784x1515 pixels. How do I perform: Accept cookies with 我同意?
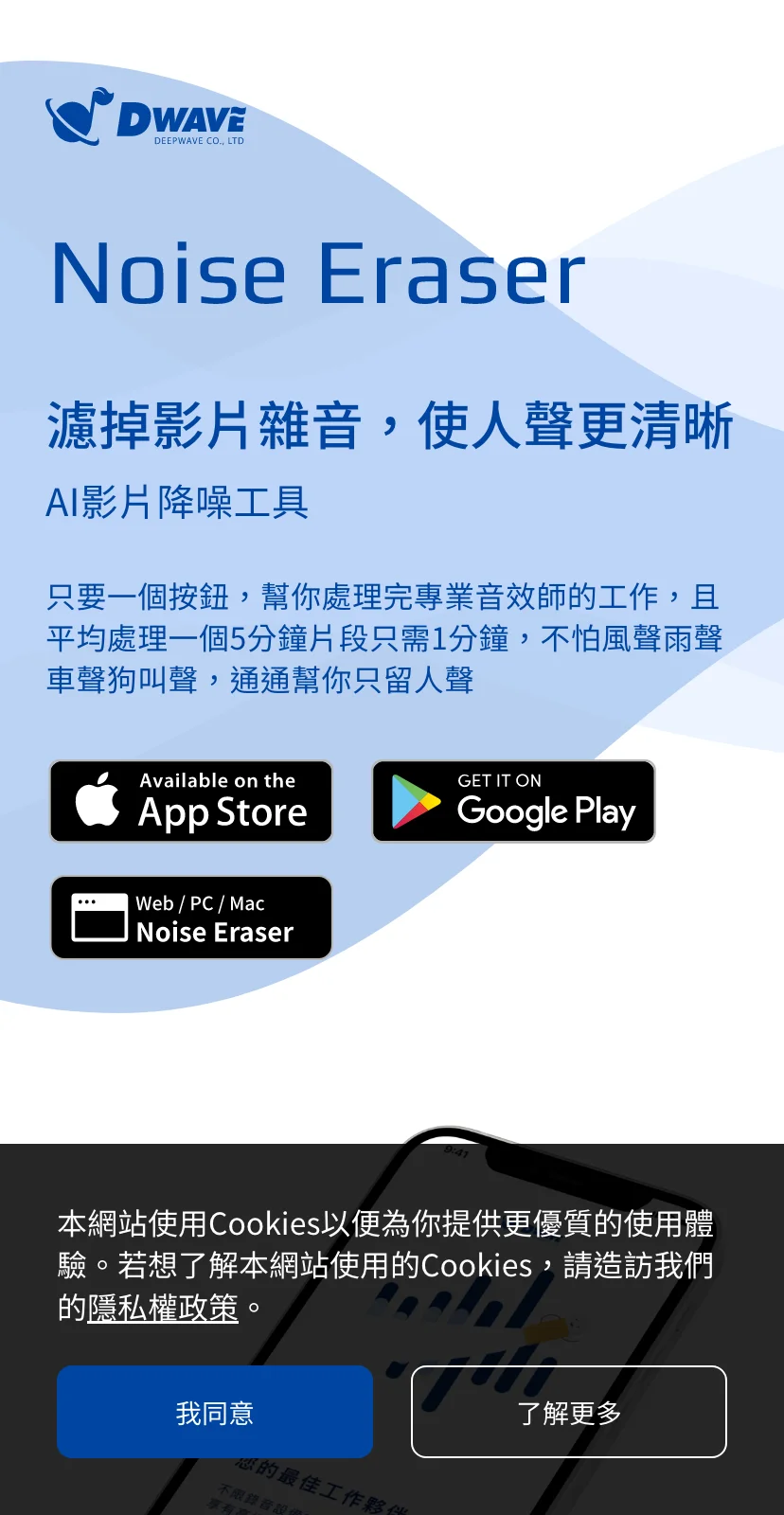pos(215,1412)
